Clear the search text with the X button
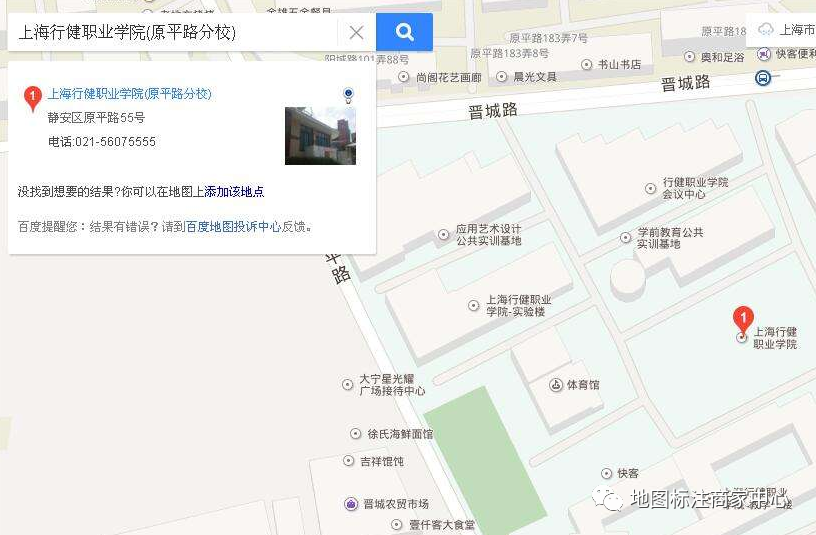The width and height of the screenshot is (816, 535). (356, 33)
